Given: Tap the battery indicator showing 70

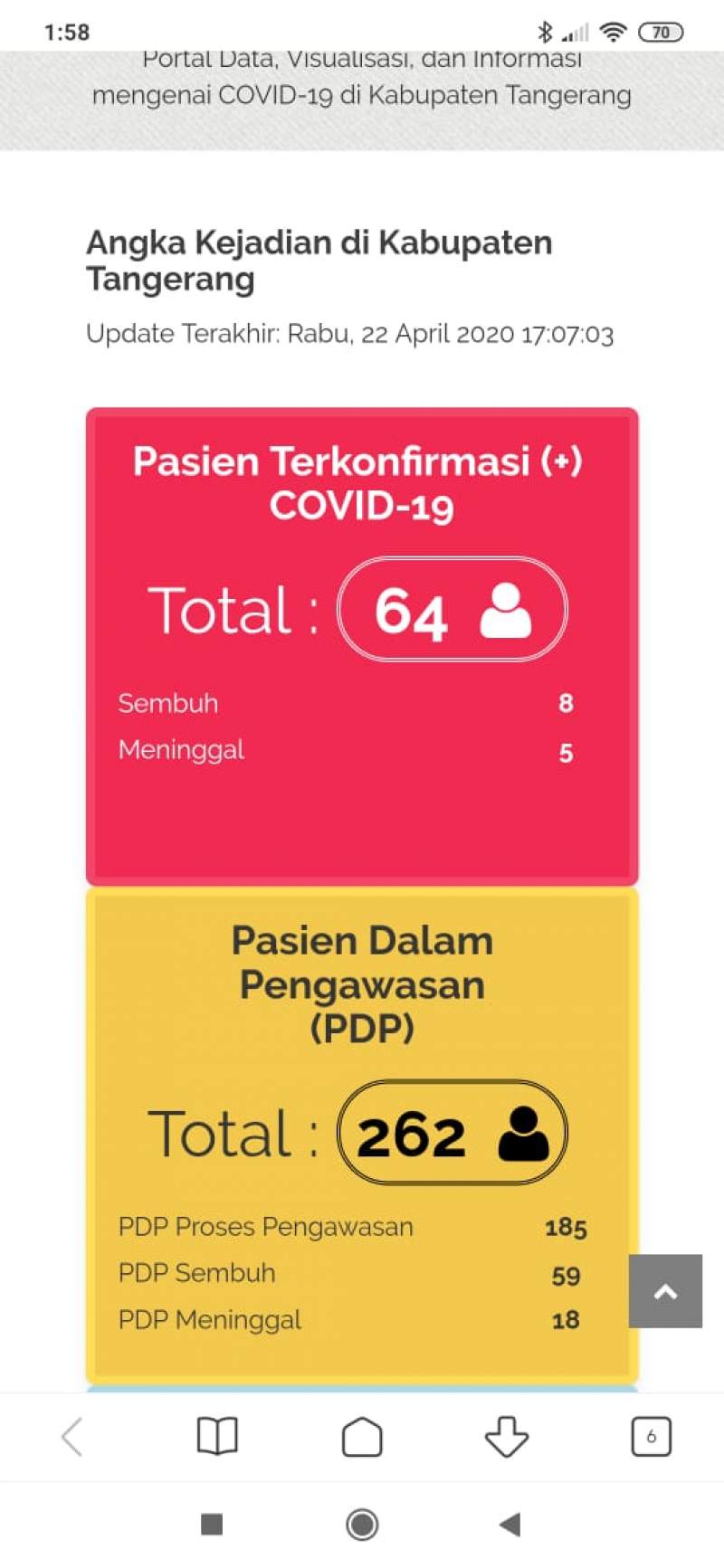Looking at the screenshot, I should coord(662,32).
